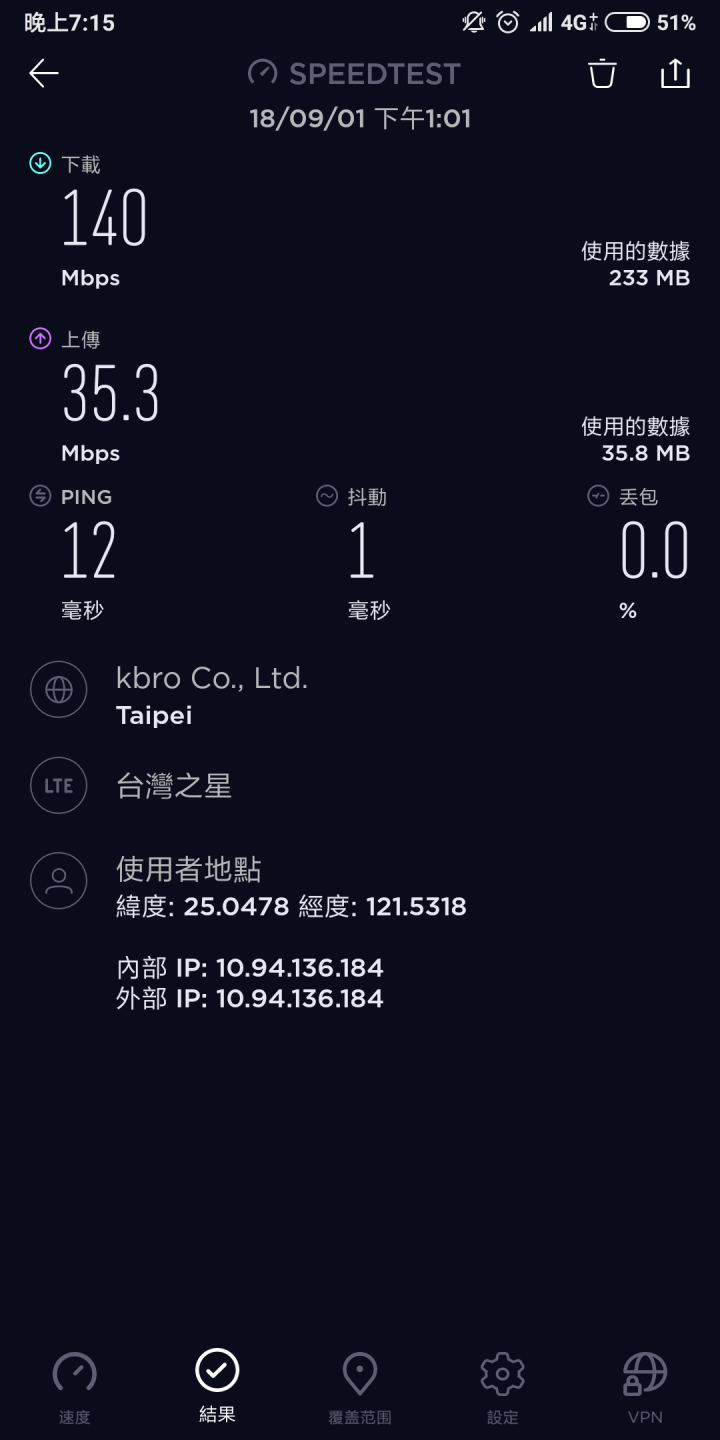Open the 設定 settings tab
Image resolution: width=720 pixels, height=1440 pixels.
[503, 1388]
